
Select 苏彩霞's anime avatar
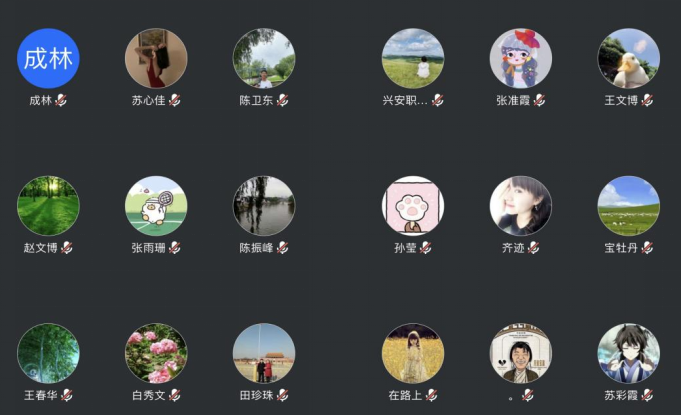pyautogui.click(x=629, y=353)
